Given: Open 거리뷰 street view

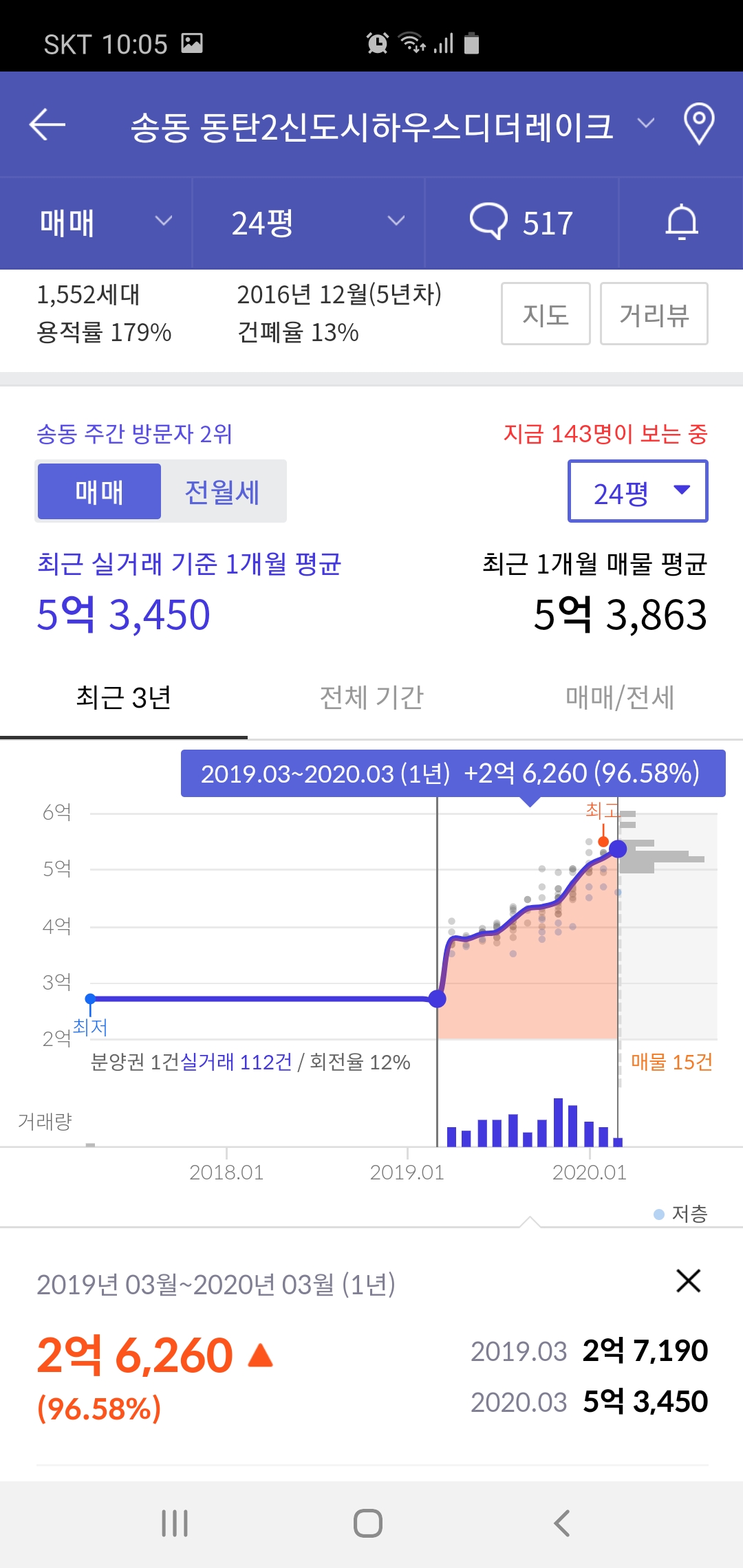Looking at the screenshot, I should (x=654, y=314).
